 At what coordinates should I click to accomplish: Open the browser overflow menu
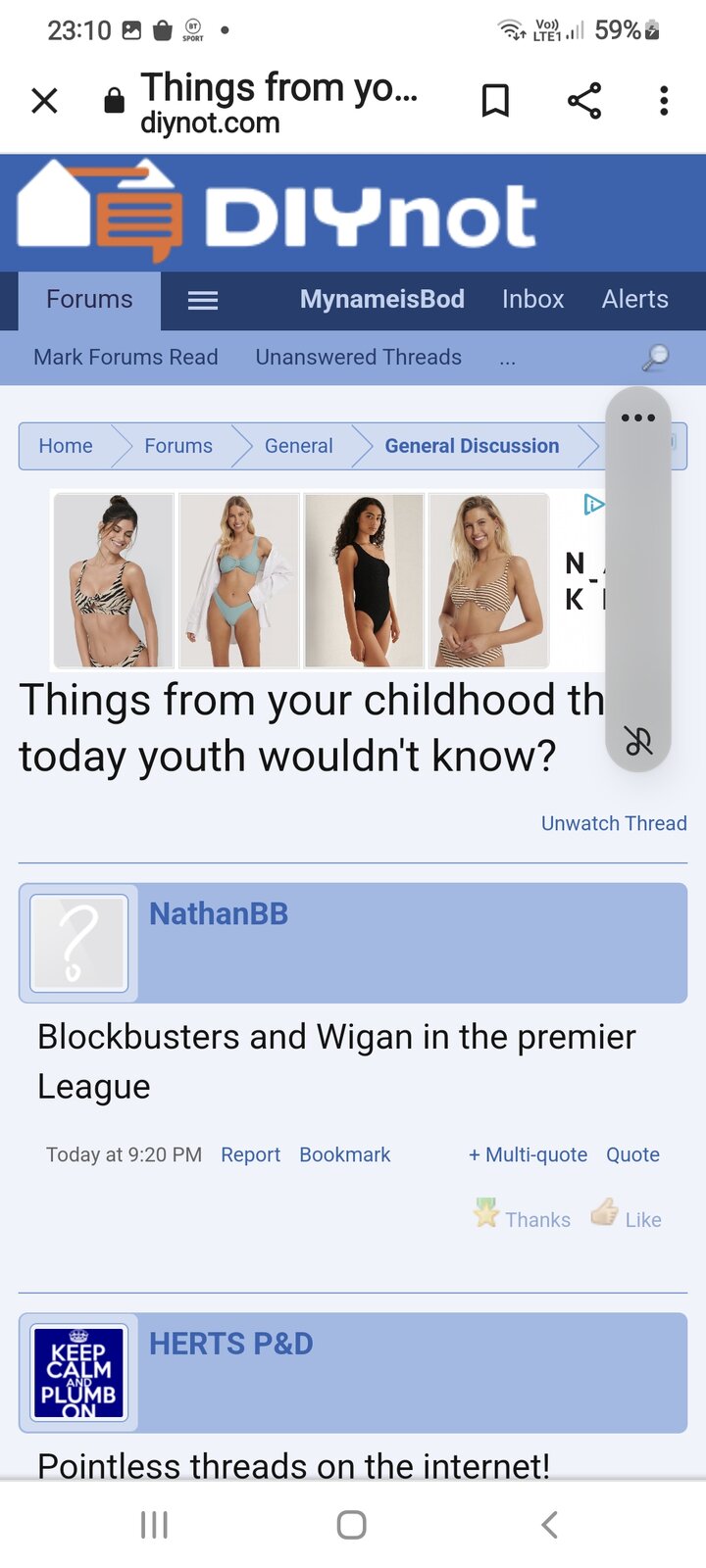(664, 101)
